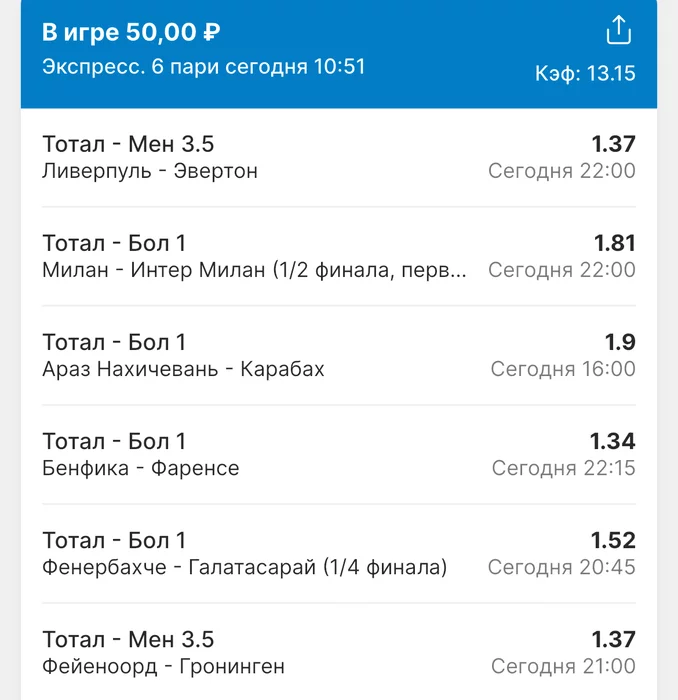Open the Фенербахче - Галатасарай bet row
678x700 pixels.
click(x=338, y=554)
